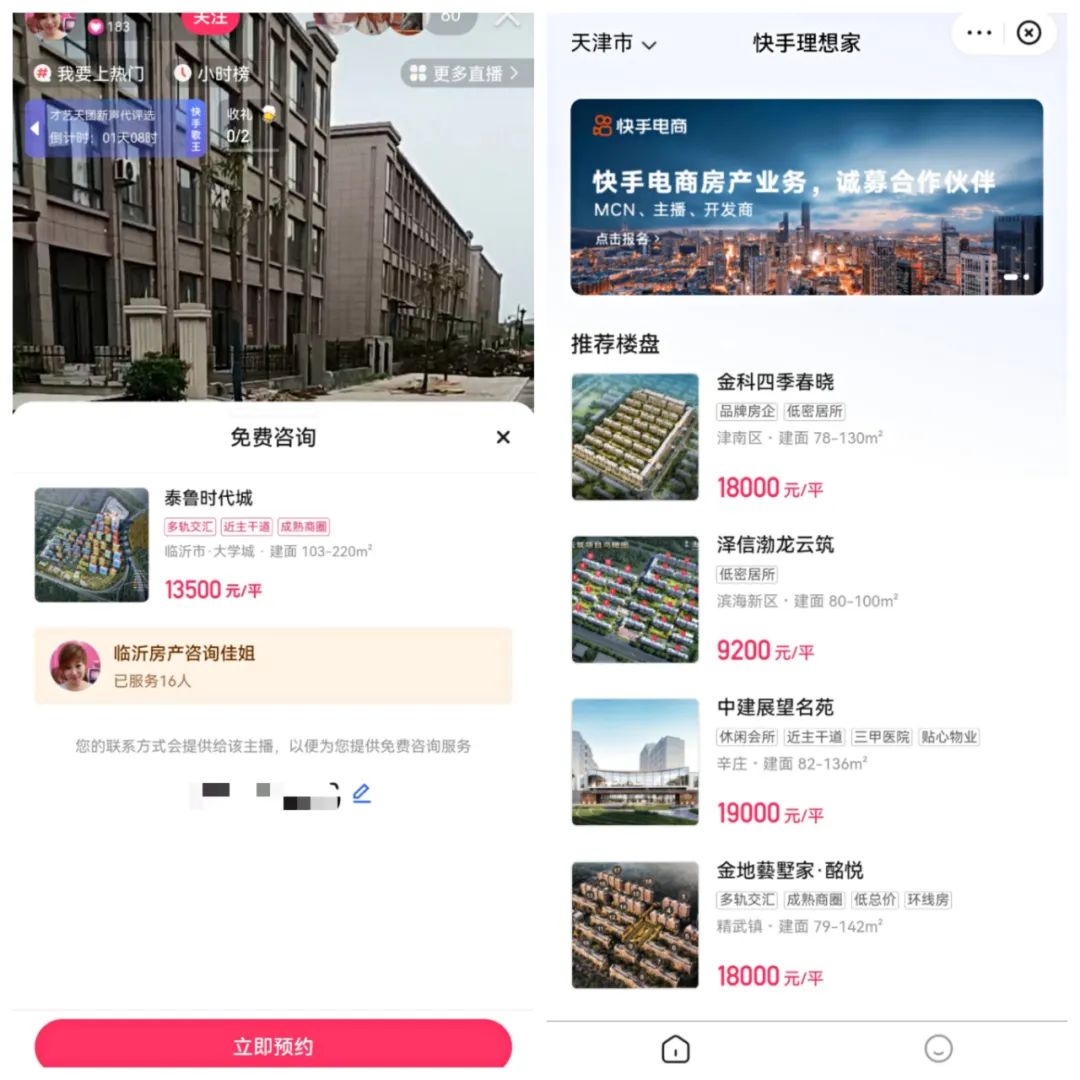The width and height of the screenshot is (1080, 1080).
Task: Open 更多直播 list
Action: point(466,73)
